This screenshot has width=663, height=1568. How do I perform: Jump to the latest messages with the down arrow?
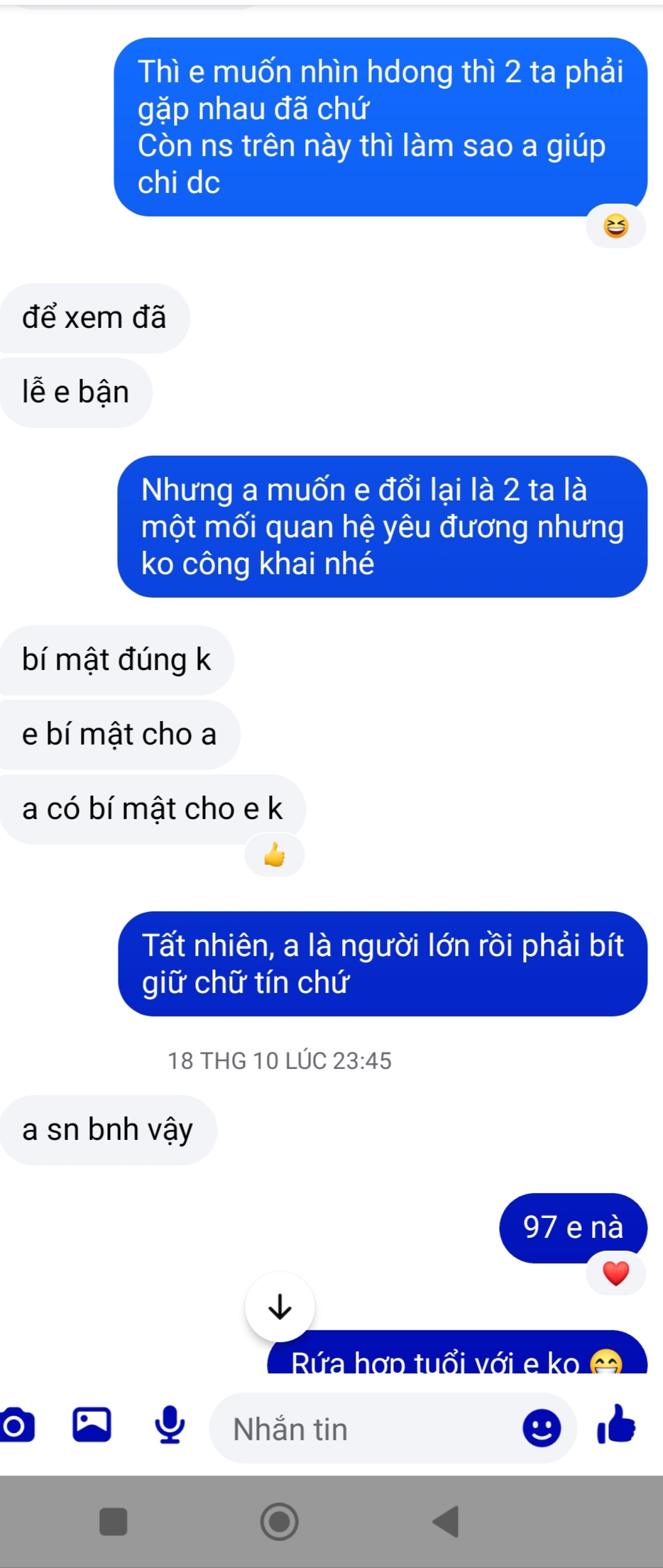(x=280, y=1307)
